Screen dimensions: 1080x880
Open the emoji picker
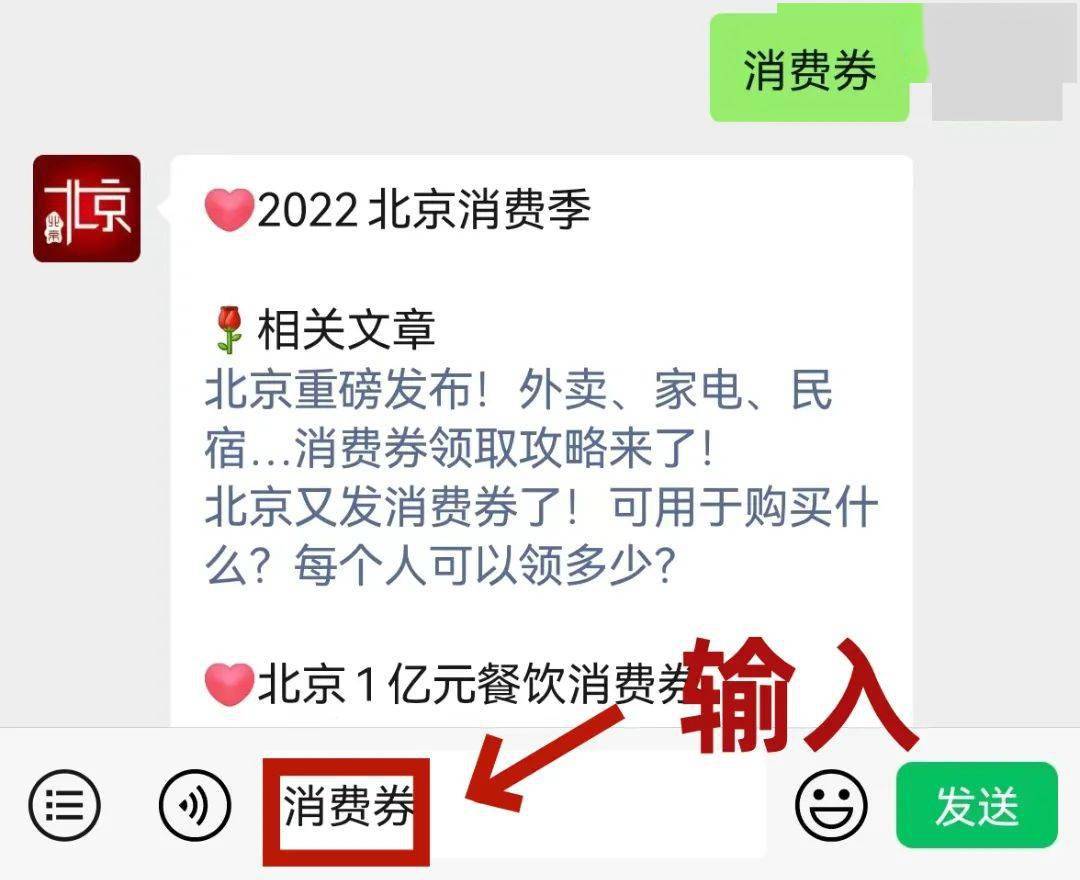coord(831,804)
